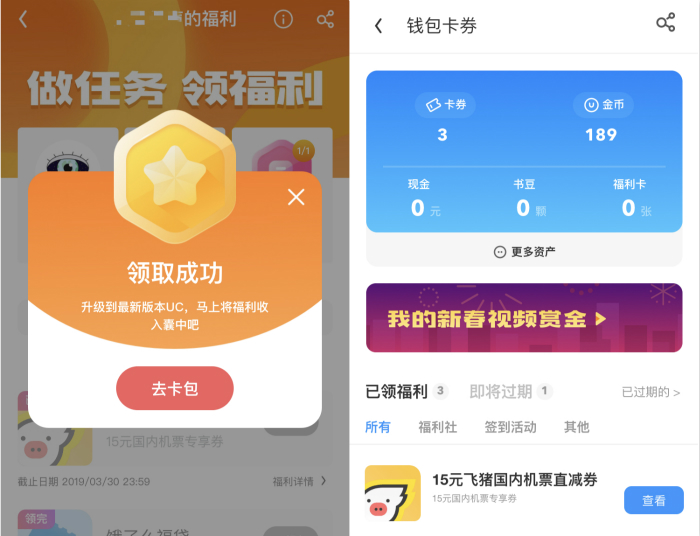Open the 我的新春视频赏金 banner

coord(524,318)
